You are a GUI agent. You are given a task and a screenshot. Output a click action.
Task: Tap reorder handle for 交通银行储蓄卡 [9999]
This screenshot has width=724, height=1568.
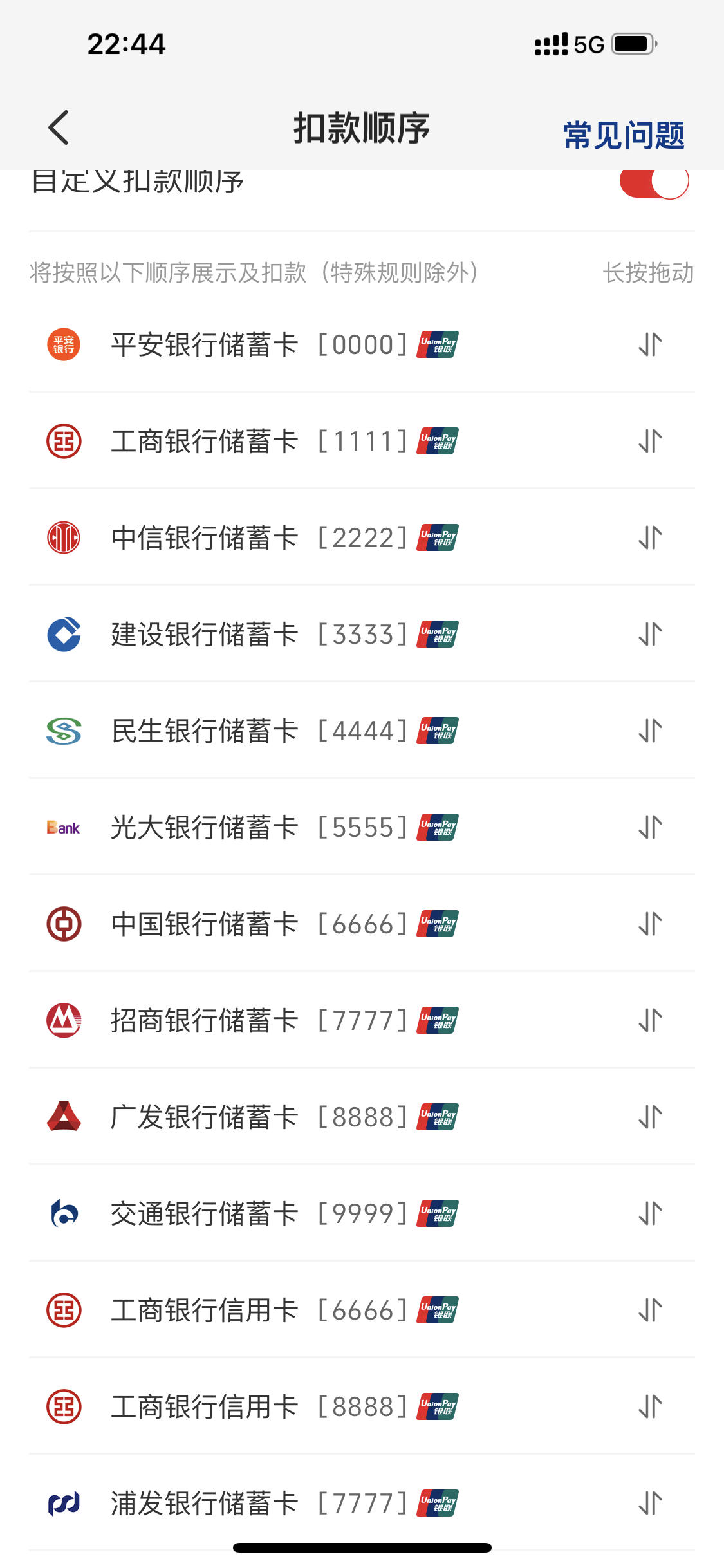[650, 1213]
